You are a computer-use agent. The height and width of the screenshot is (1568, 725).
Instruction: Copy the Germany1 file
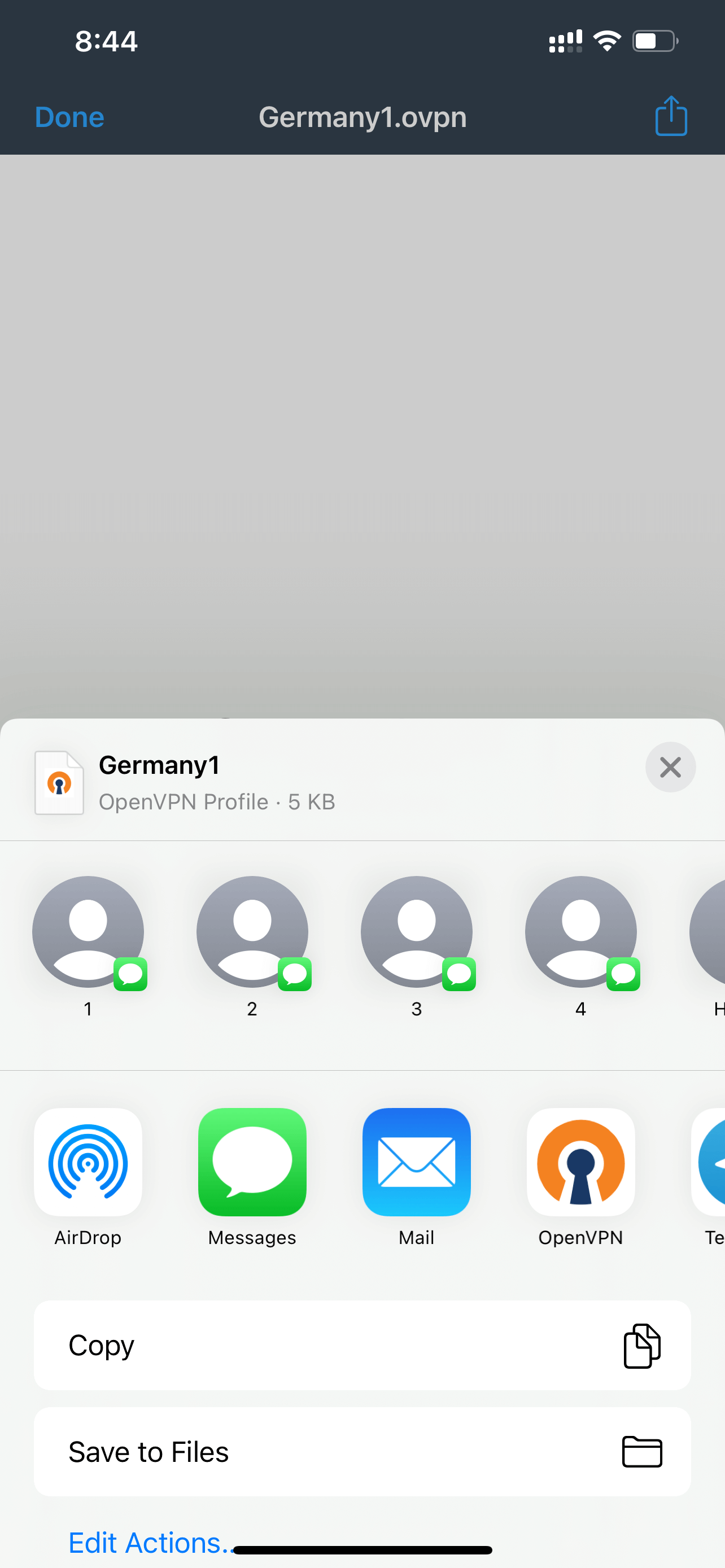point(362,1345)
